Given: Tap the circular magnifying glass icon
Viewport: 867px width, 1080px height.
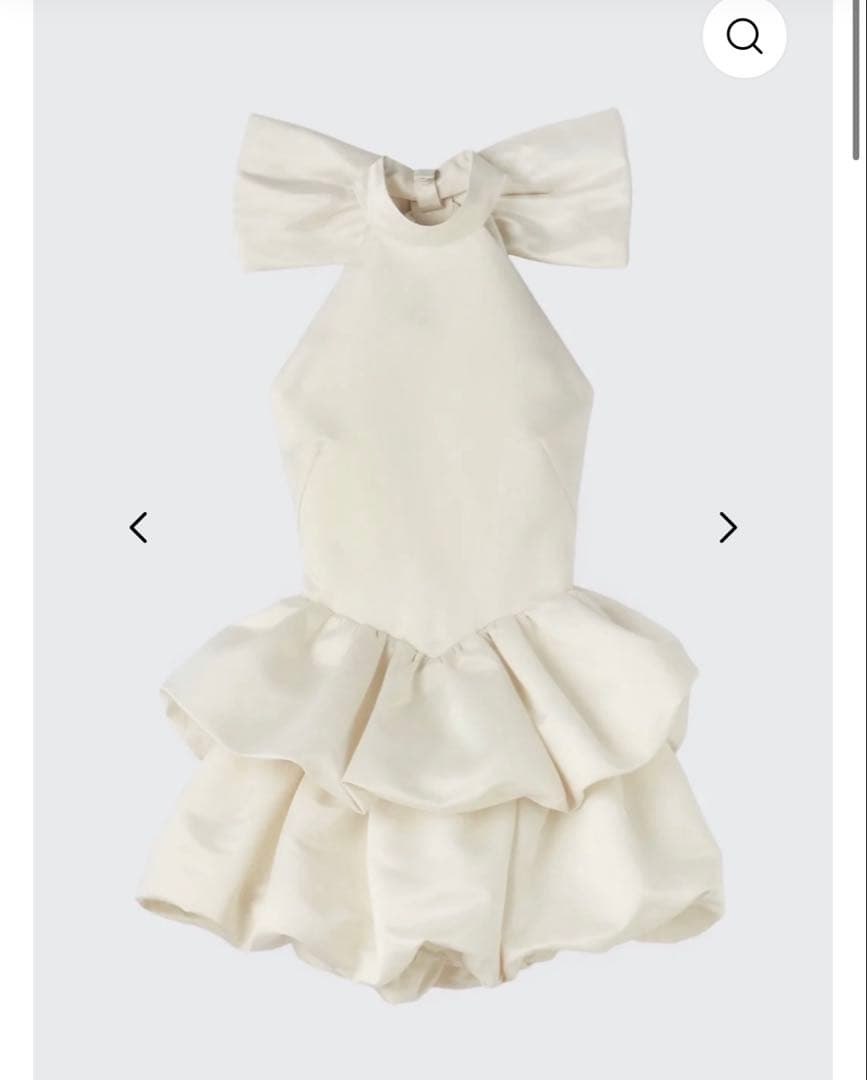Looking at the screenshot, I should (744, 37).
